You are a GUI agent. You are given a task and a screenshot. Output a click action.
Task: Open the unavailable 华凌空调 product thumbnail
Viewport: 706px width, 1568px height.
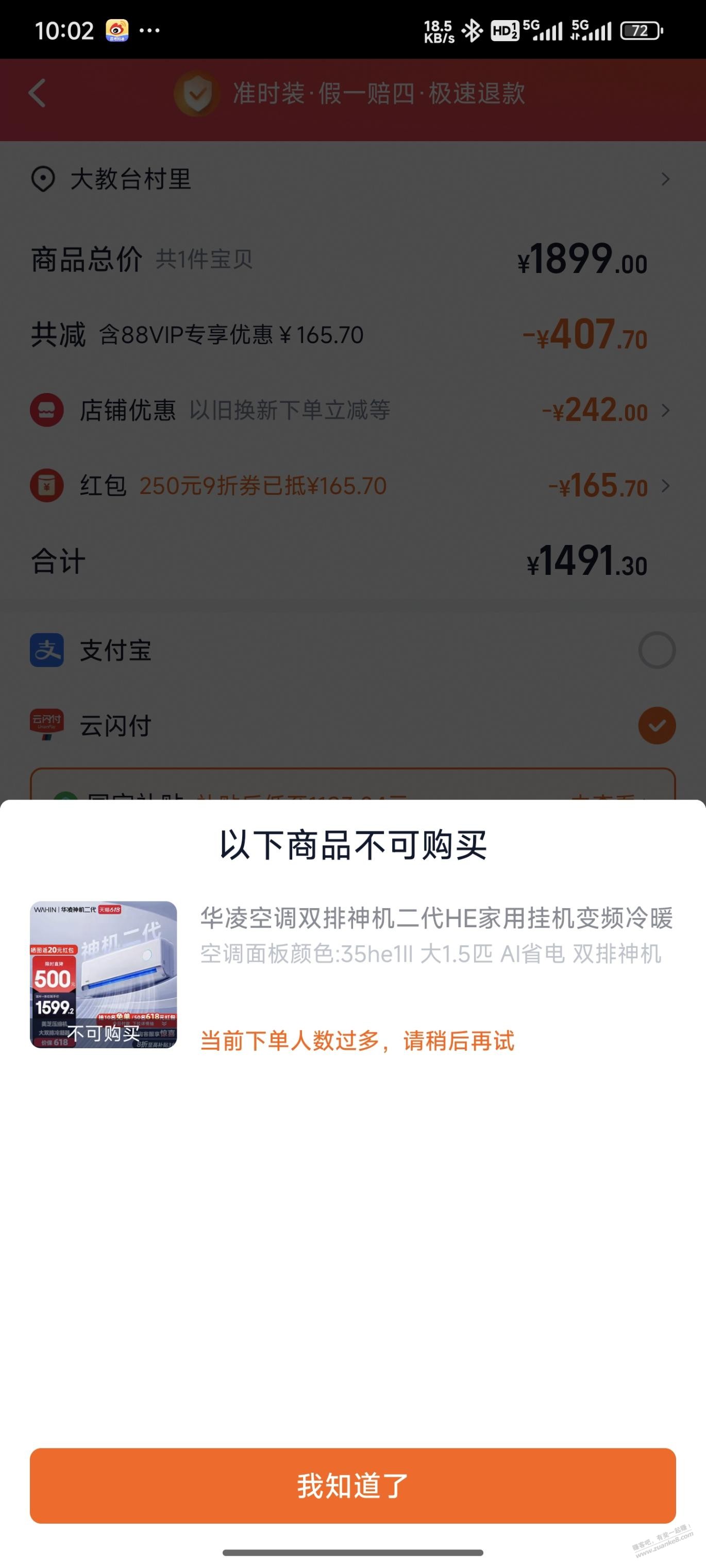[104, 974]
